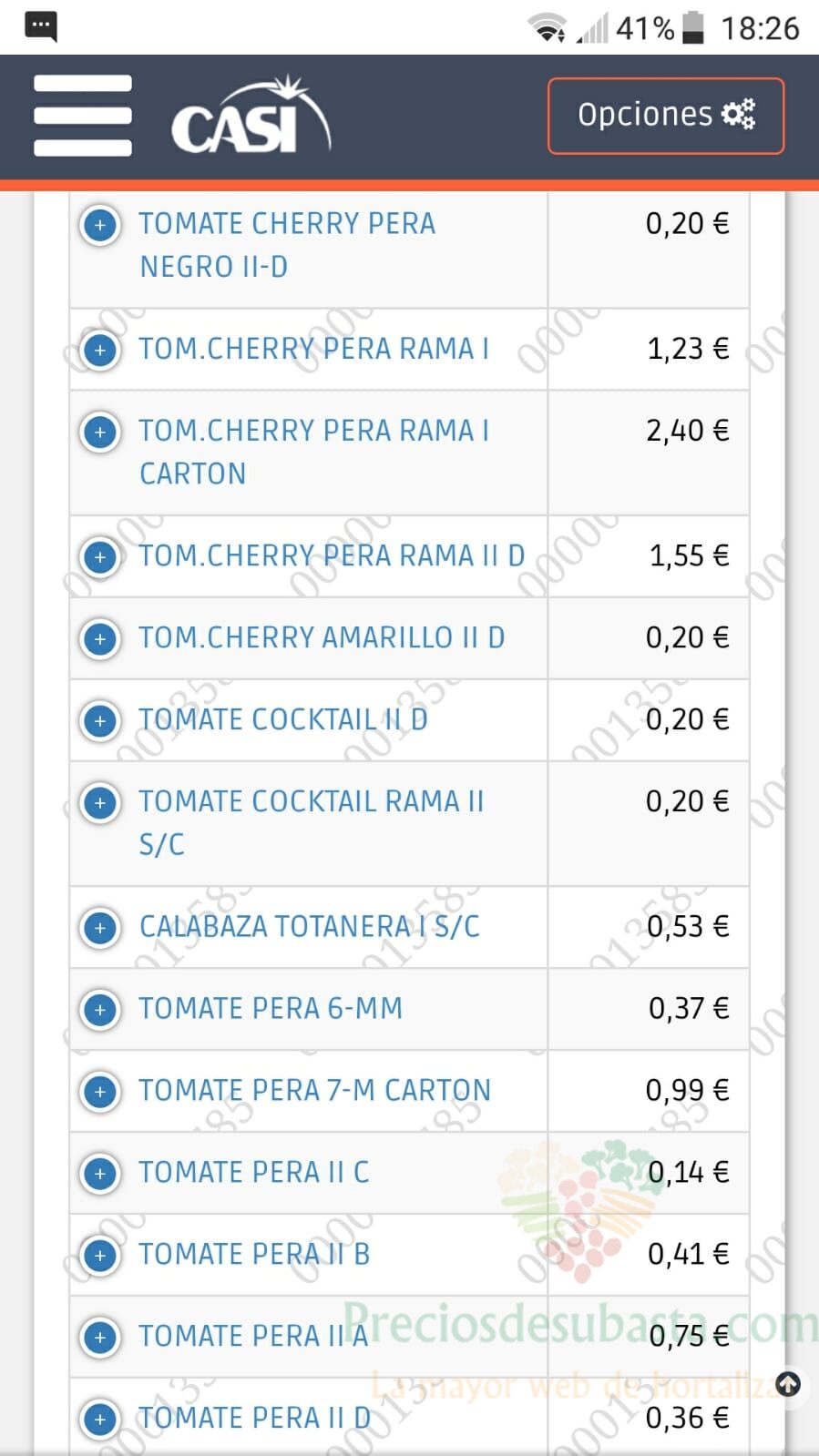Expand the TOMATE CHERRY PERA NEGRO II-D row
819x1456 pixels.
point(100,224)
